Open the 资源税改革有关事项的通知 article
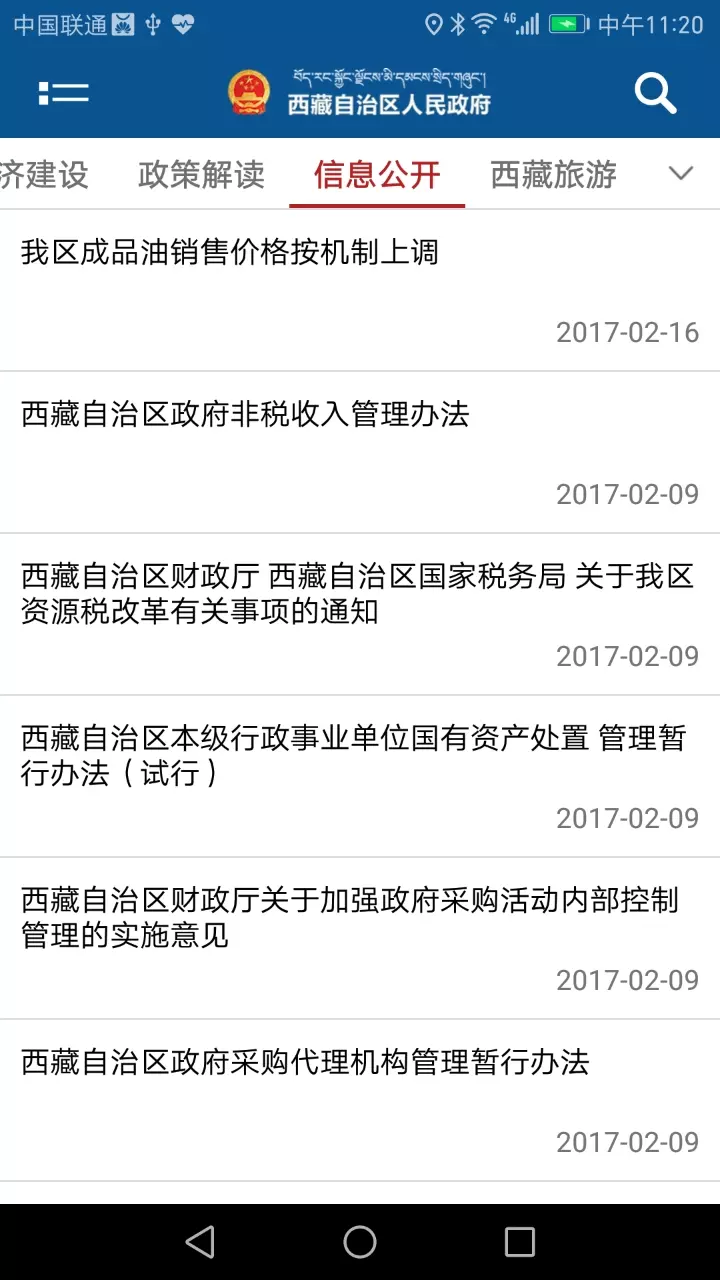 (x=360, y=614)
